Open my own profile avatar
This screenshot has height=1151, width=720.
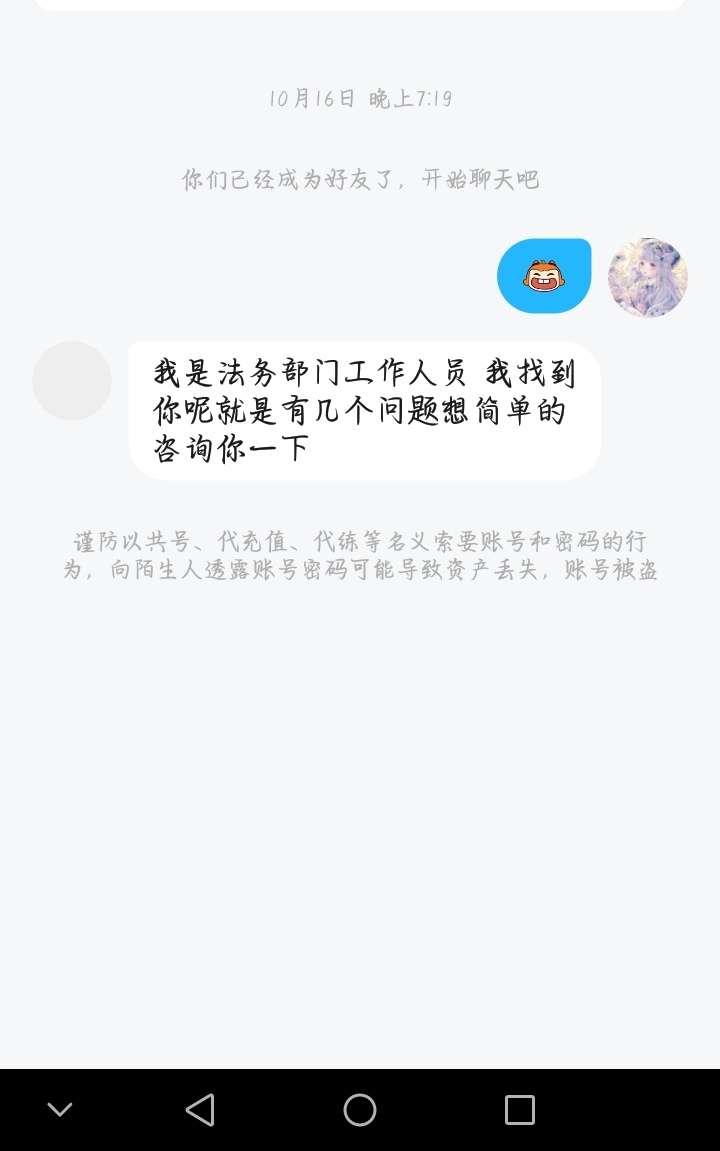[x=647, y=277]
